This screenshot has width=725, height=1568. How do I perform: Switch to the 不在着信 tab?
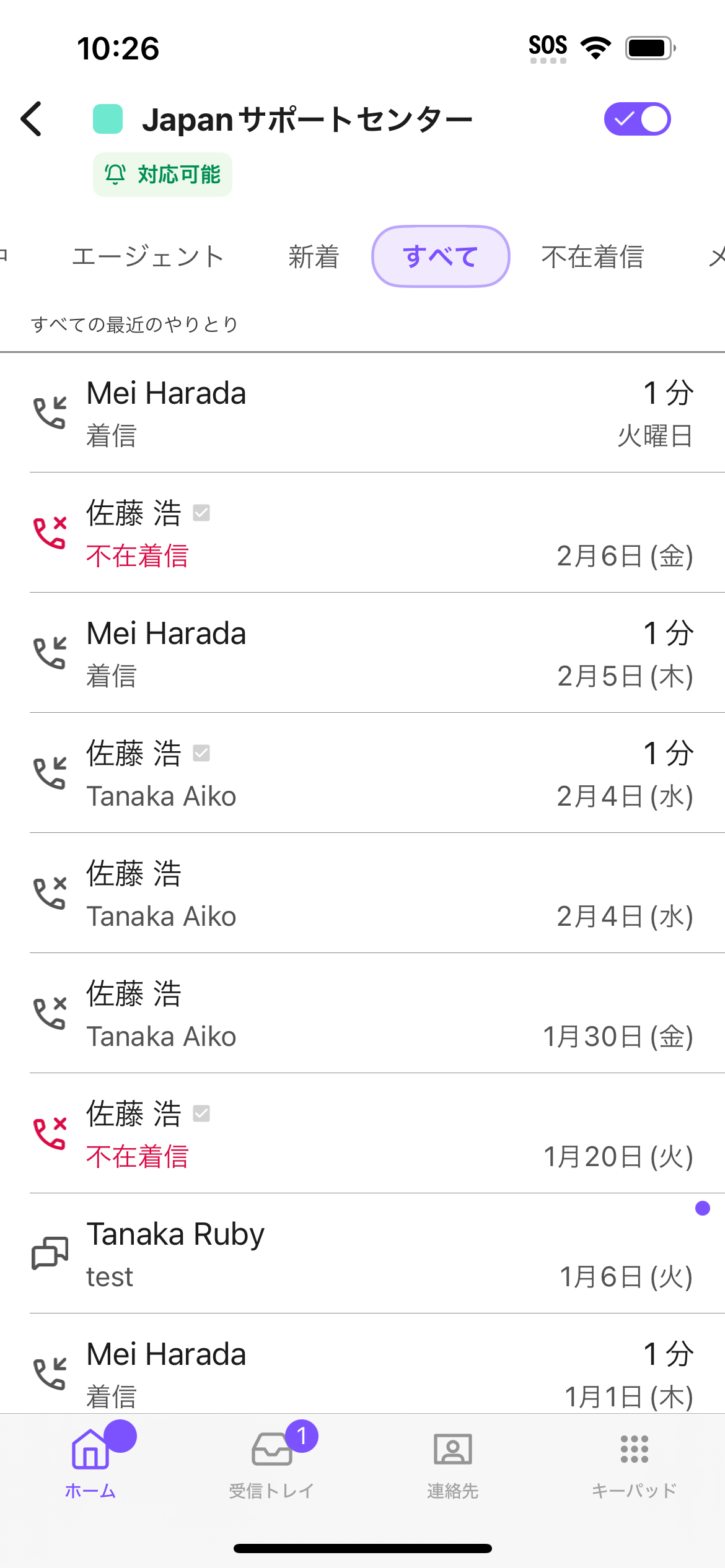(592, 256)
